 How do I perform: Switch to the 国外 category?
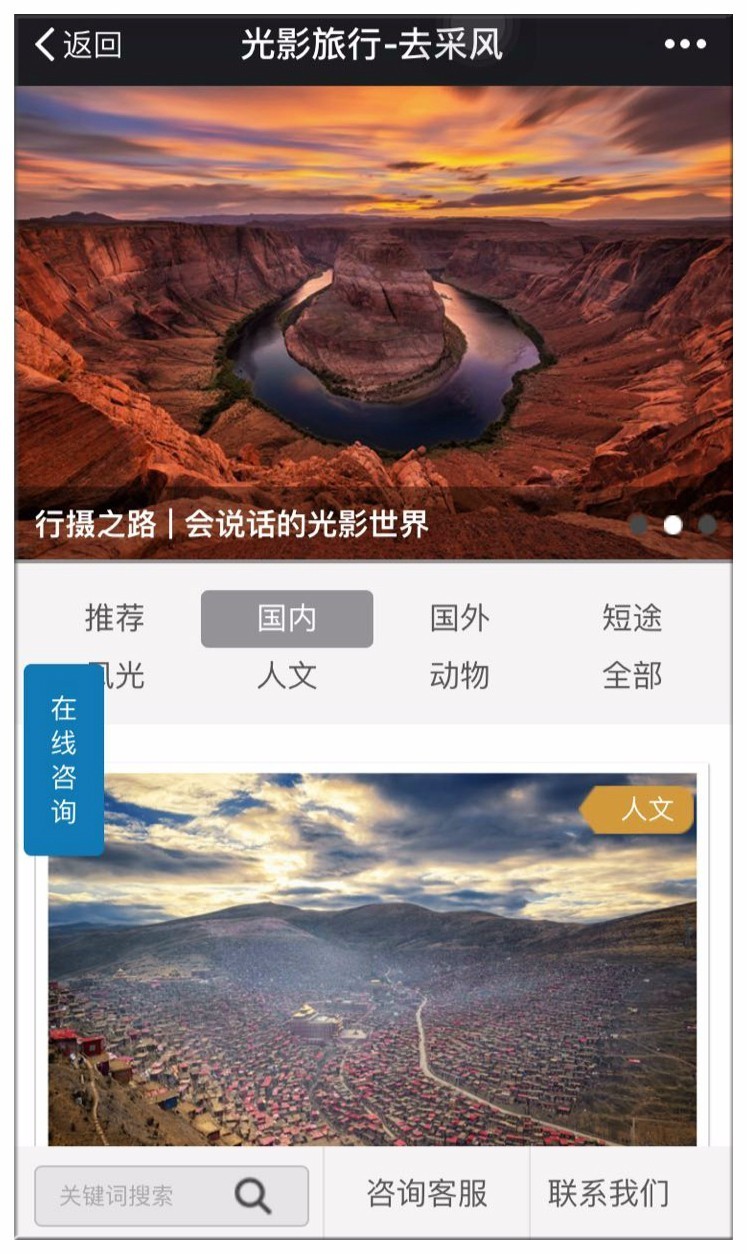459,618
